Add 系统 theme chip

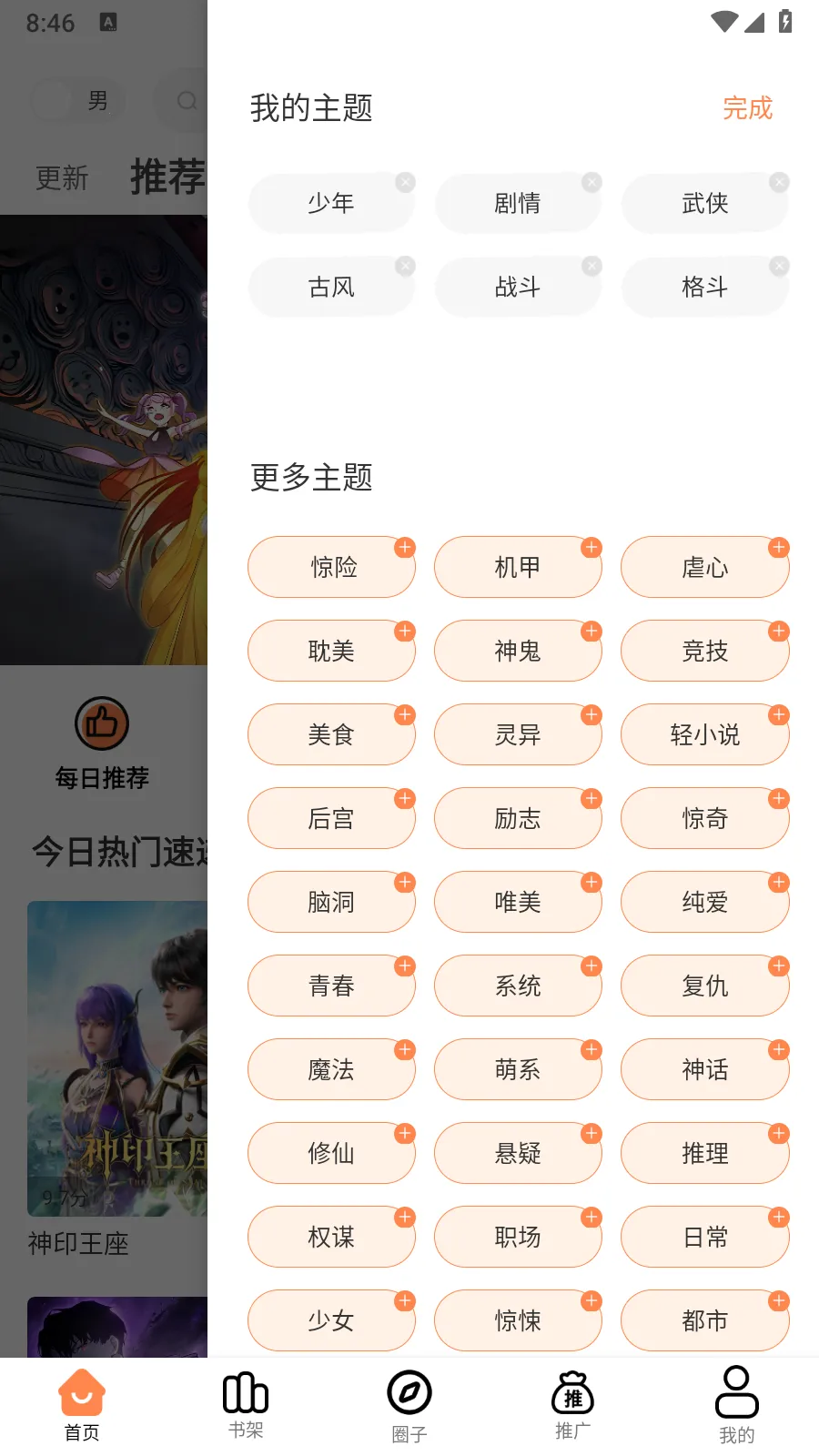(x=518, y=986)
